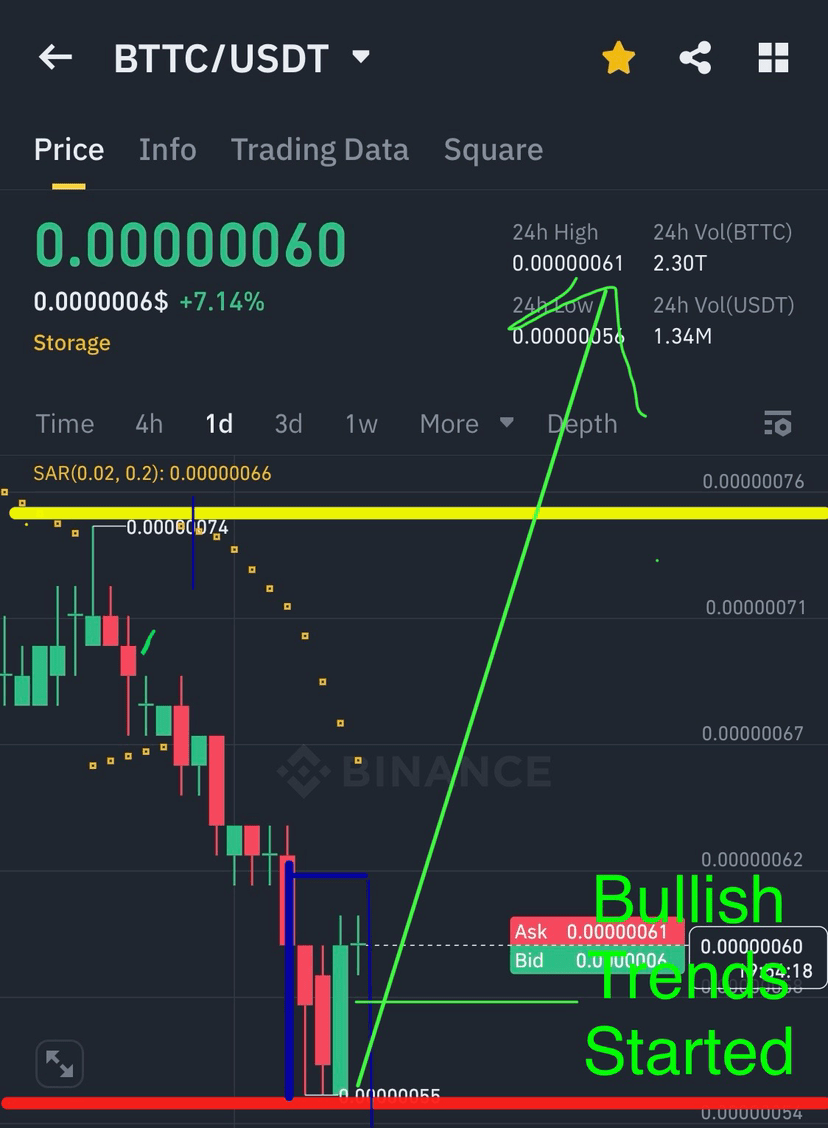Open the Square tab
Image resolution: width=828 pixels, height=1128 pixels.
coord(493,150)
